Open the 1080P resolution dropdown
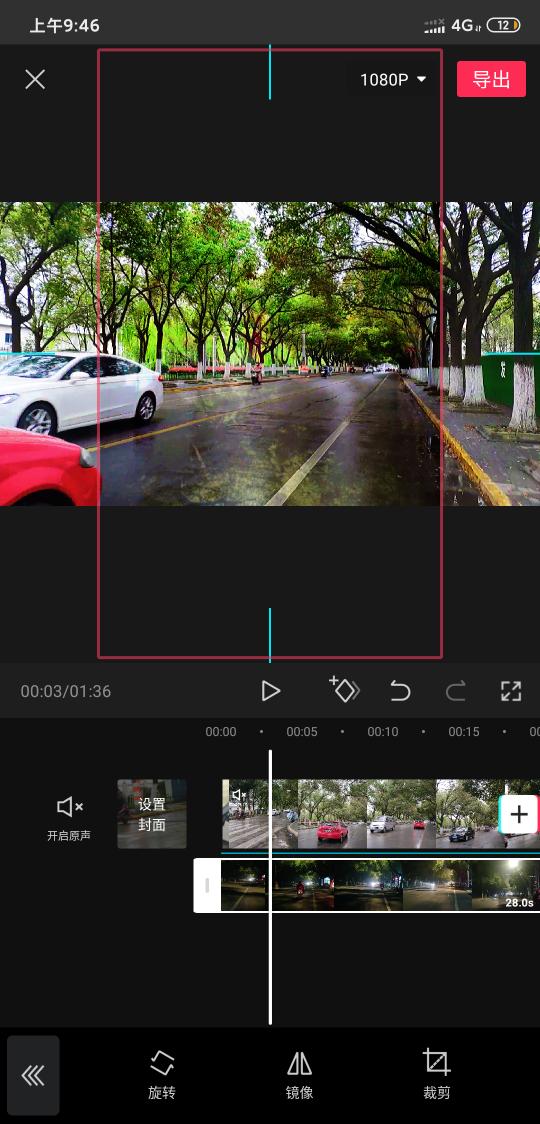 pyautogui.click(x=393, y=80)
